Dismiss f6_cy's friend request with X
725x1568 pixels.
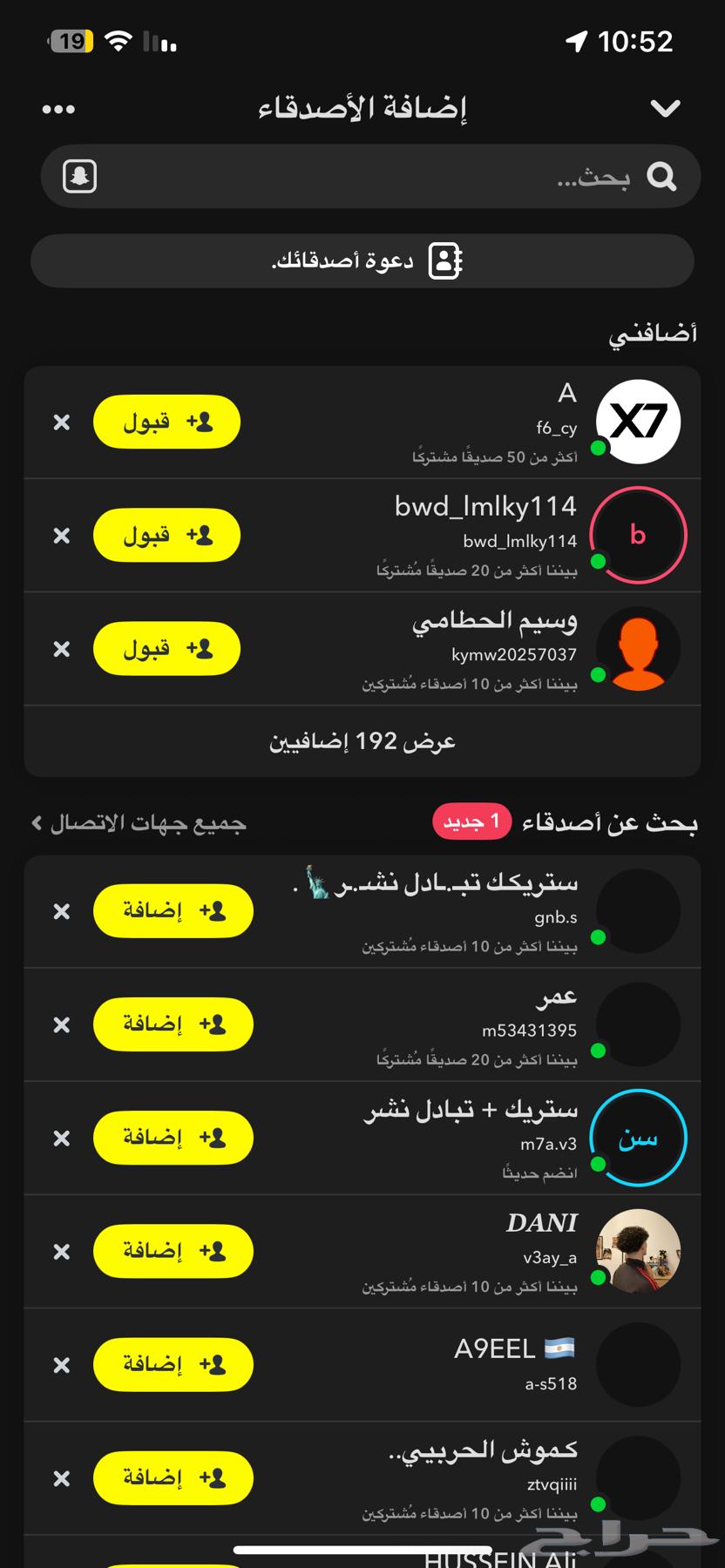tap(61, 422)
